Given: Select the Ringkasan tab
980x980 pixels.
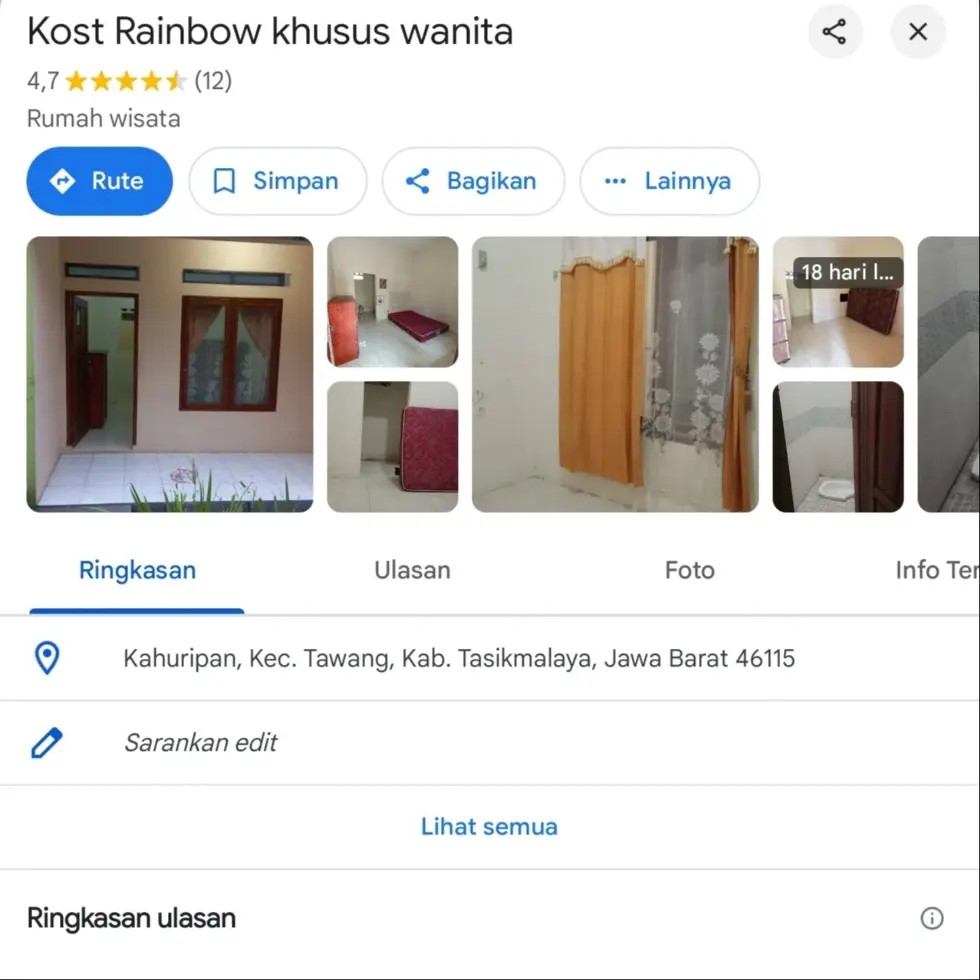Looking at the screenshot, I should (x=137, y=571).
